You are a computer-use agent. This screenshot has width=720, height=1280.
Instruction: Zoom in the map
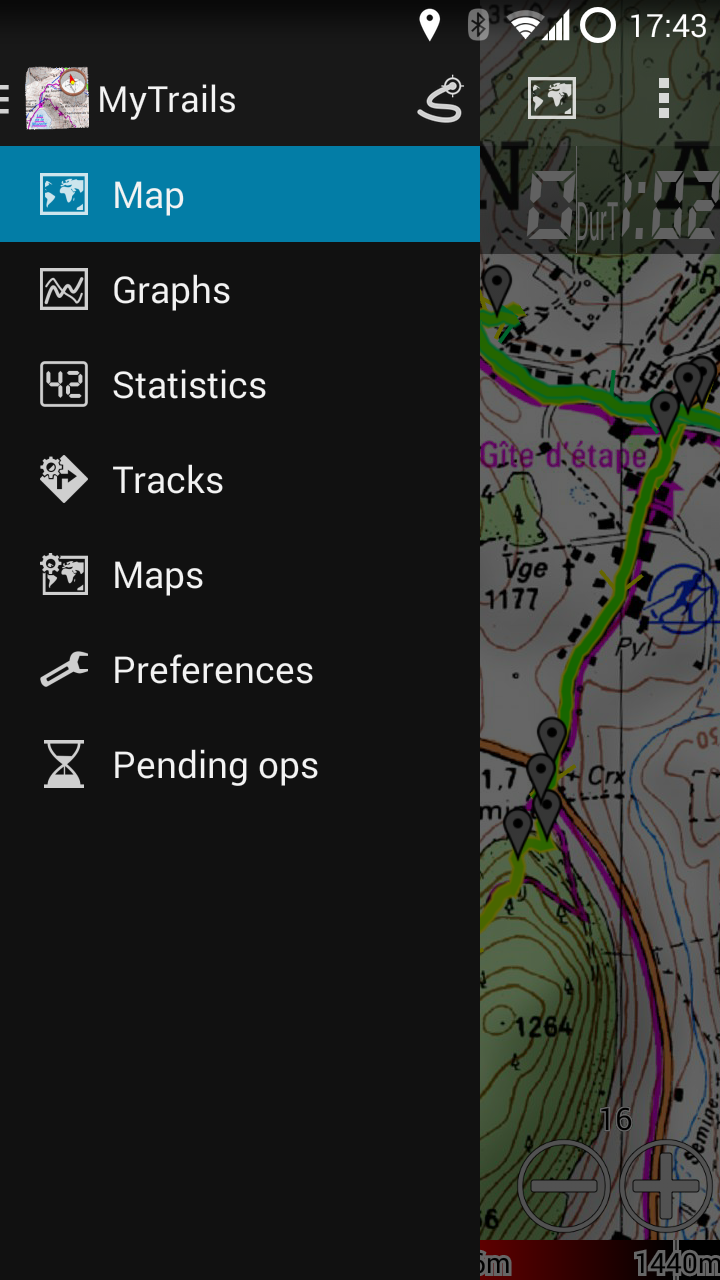tap(666, 1186)
